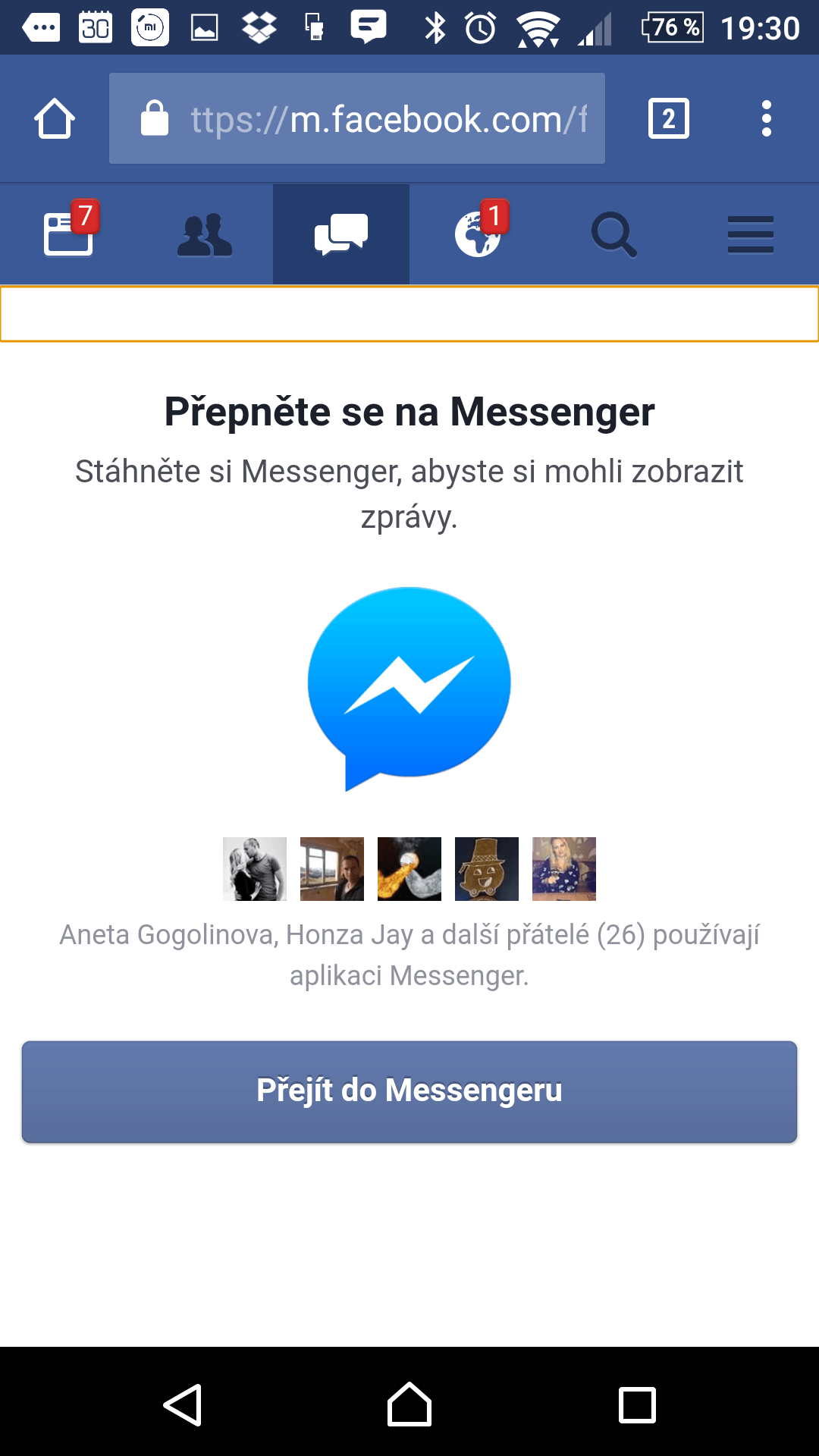Open Facebook search
This screenshot has height=1456, width=819.
[x=614, y=234]
